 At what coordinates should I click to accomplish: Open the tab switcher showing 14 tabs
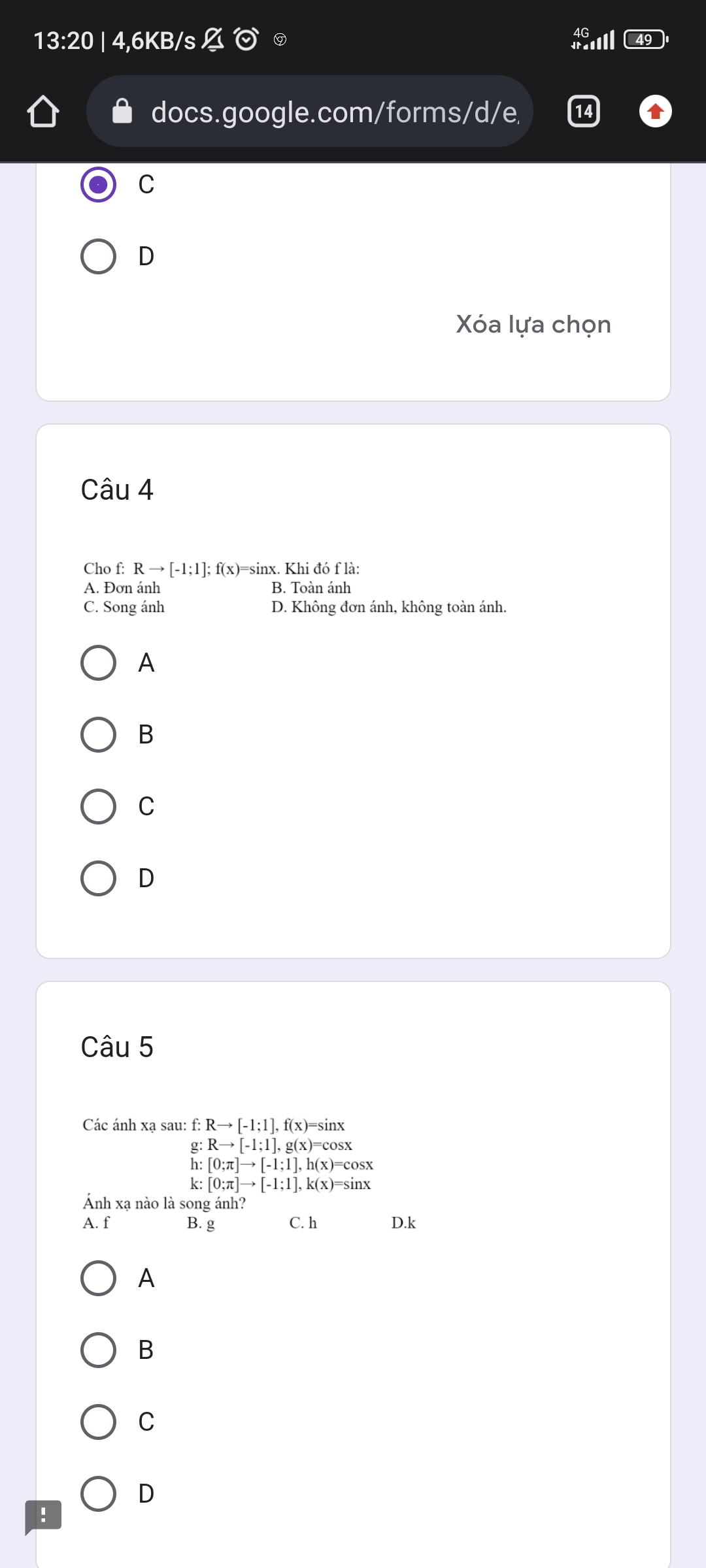click(x=583, y=112)
